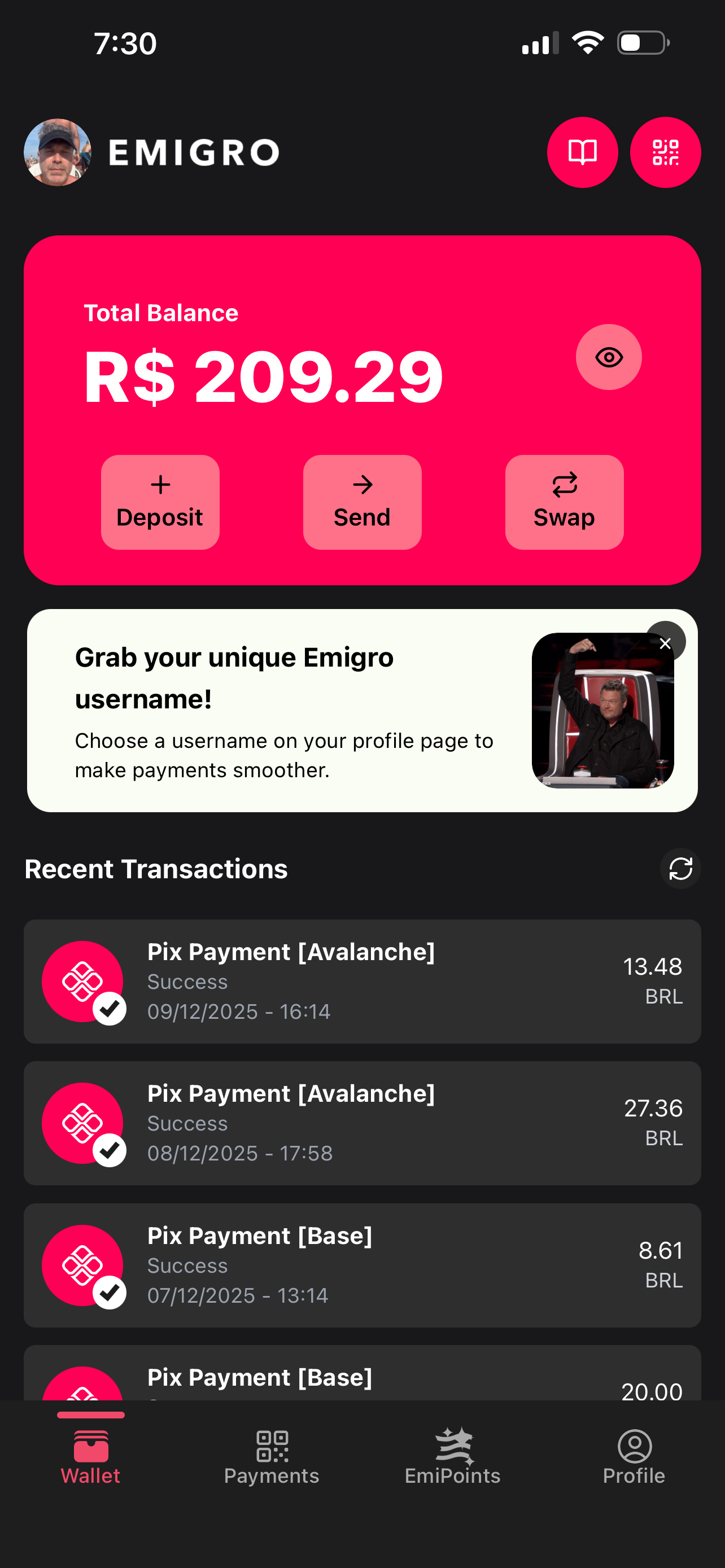Open the Pix Payment [Base] from 07/12/2025
The width and height of the screenshot is (725, 1568).
(362, 1265)
